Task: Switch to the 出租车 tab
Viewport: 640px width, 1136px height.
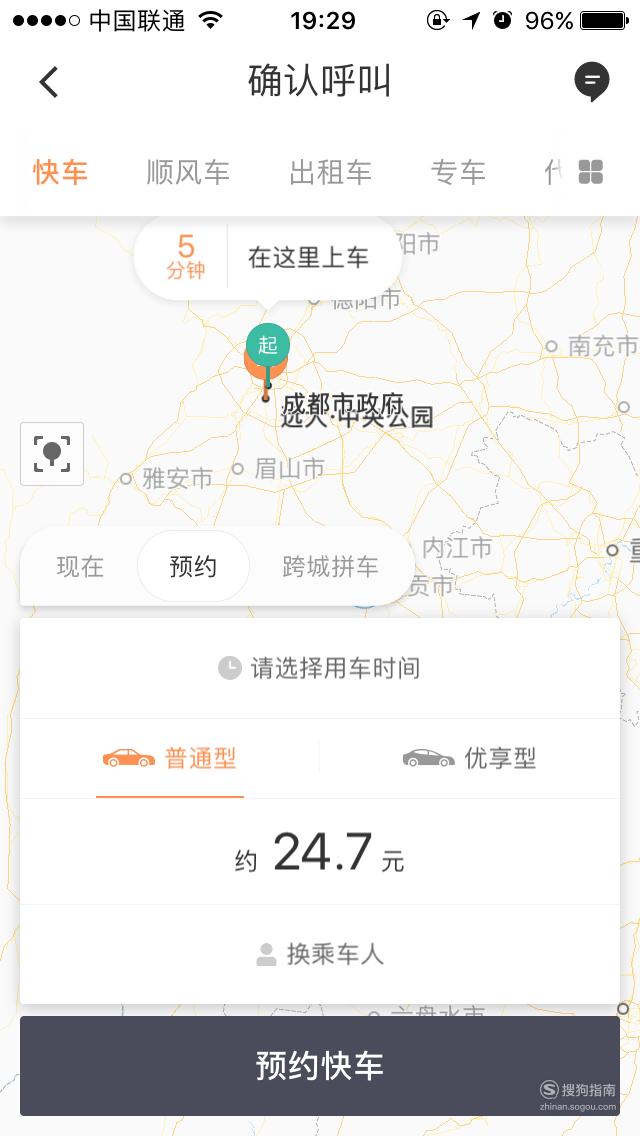Action: [331, 172]
